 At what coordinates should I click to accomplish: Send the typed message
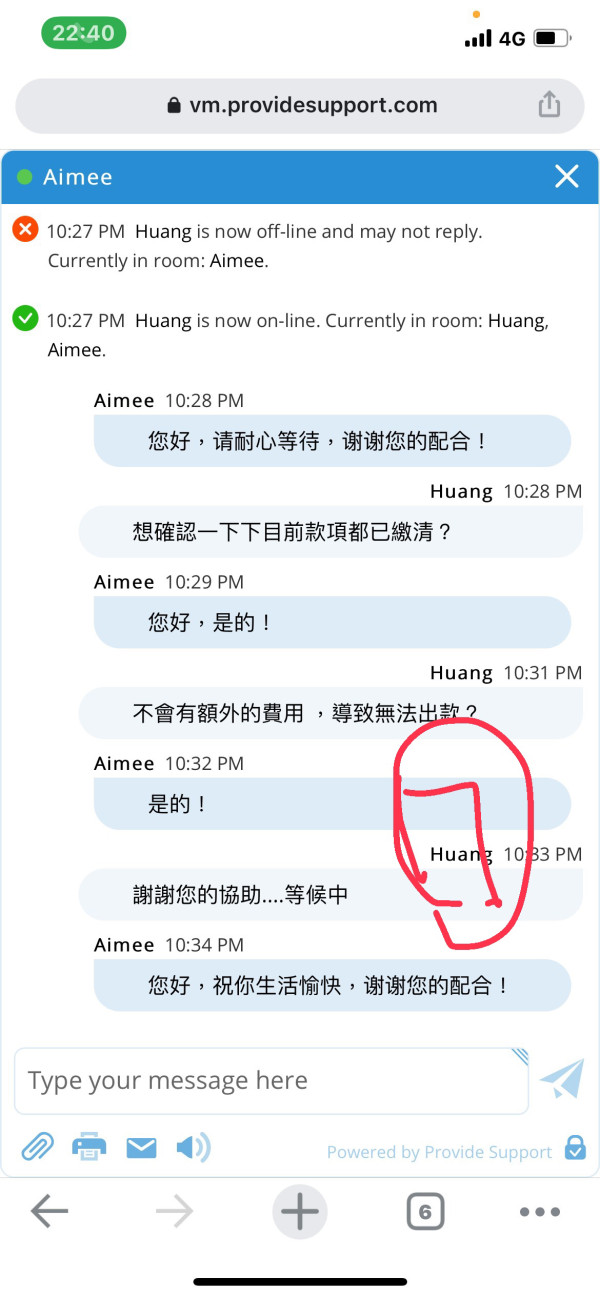click(562, 1080)
